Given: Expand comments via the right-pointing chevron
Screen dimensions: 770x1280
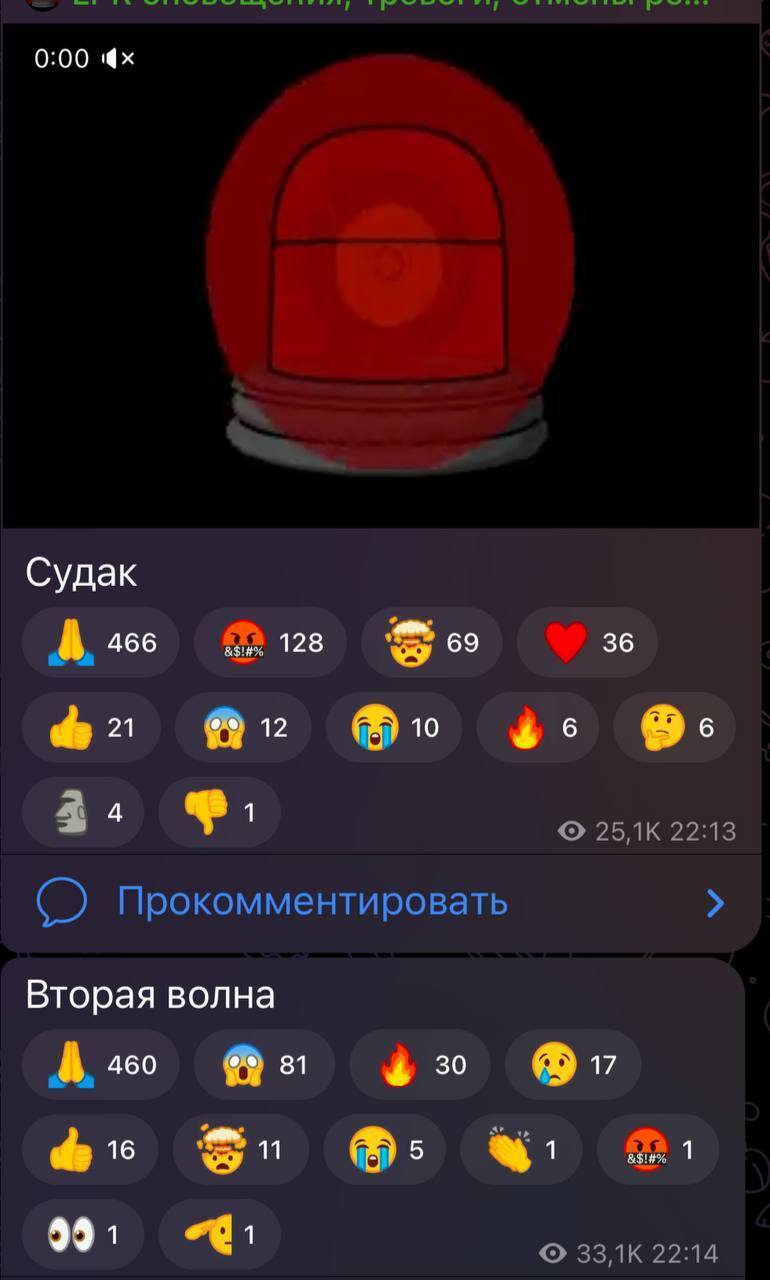Looking at the screenshot, I should click(x=714, y=902).
